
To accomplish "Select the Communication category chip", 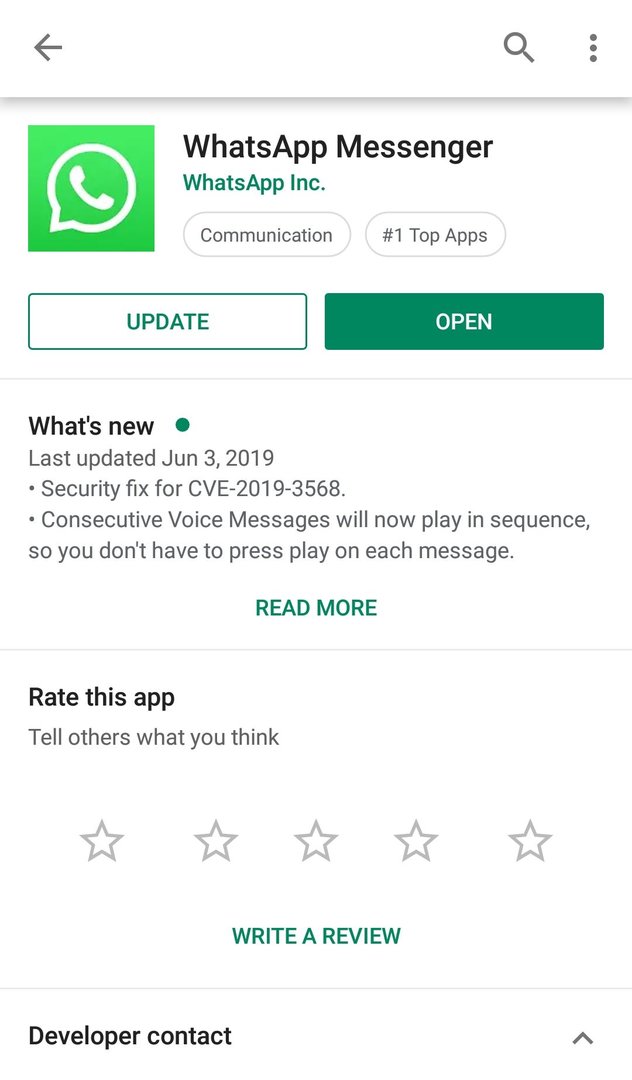I will [266, 235].
